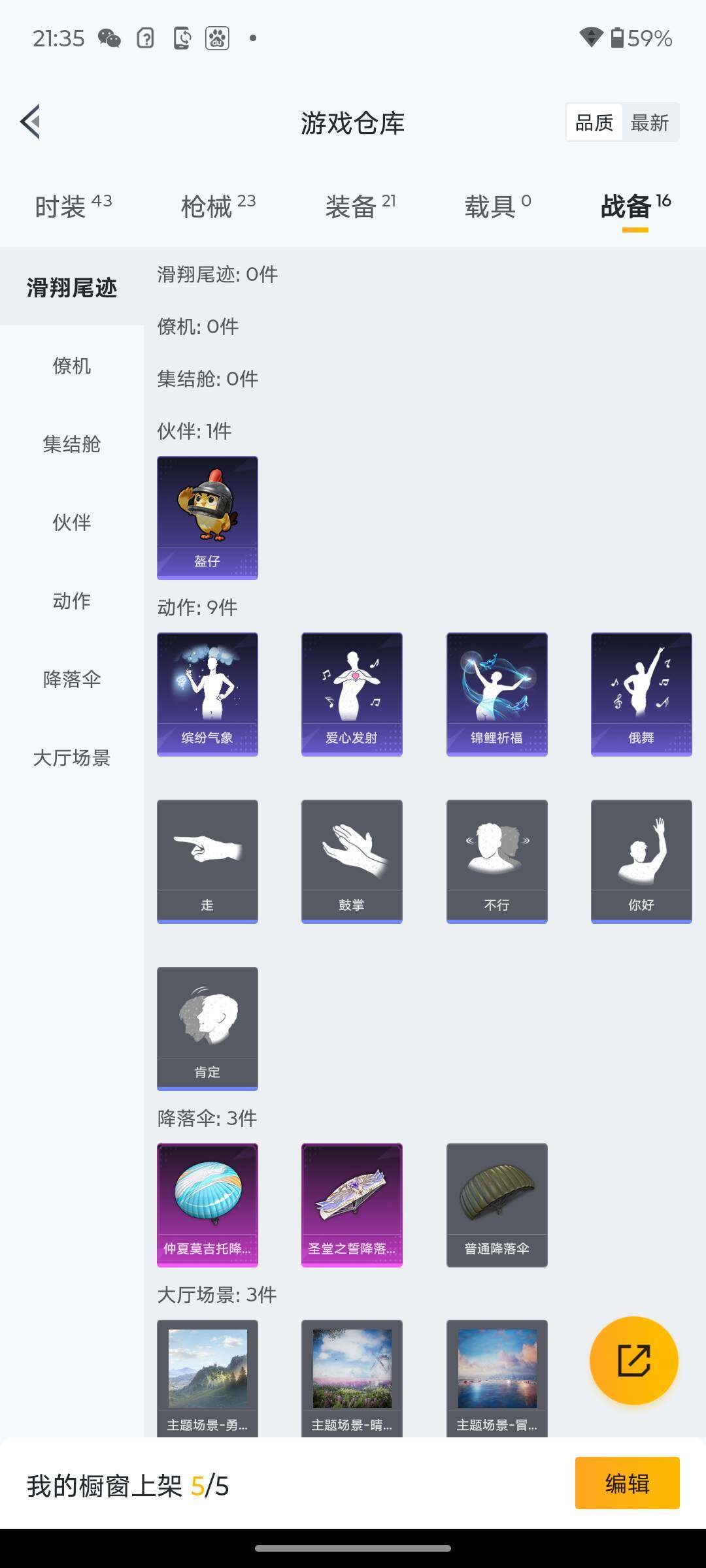Tap the yellow floating share button
This screenshot has width=706, height=1568.
tap(633, 1360)
